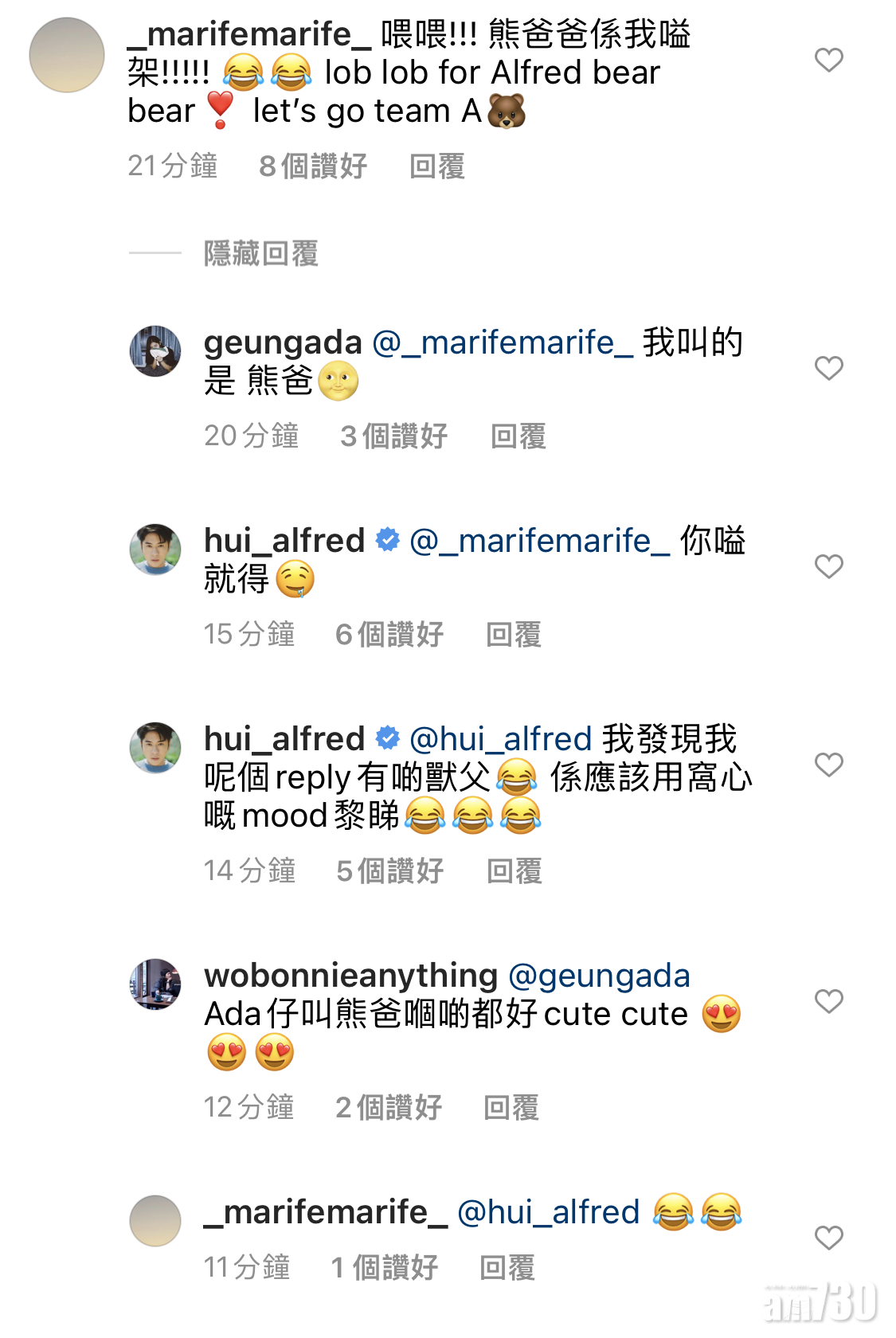Viewport: 896px width, 1338px height.
Task: Reply to _marifemarife_'s 11分鐘 comment
Action: pyautogui.click(x=507, y=1267)
